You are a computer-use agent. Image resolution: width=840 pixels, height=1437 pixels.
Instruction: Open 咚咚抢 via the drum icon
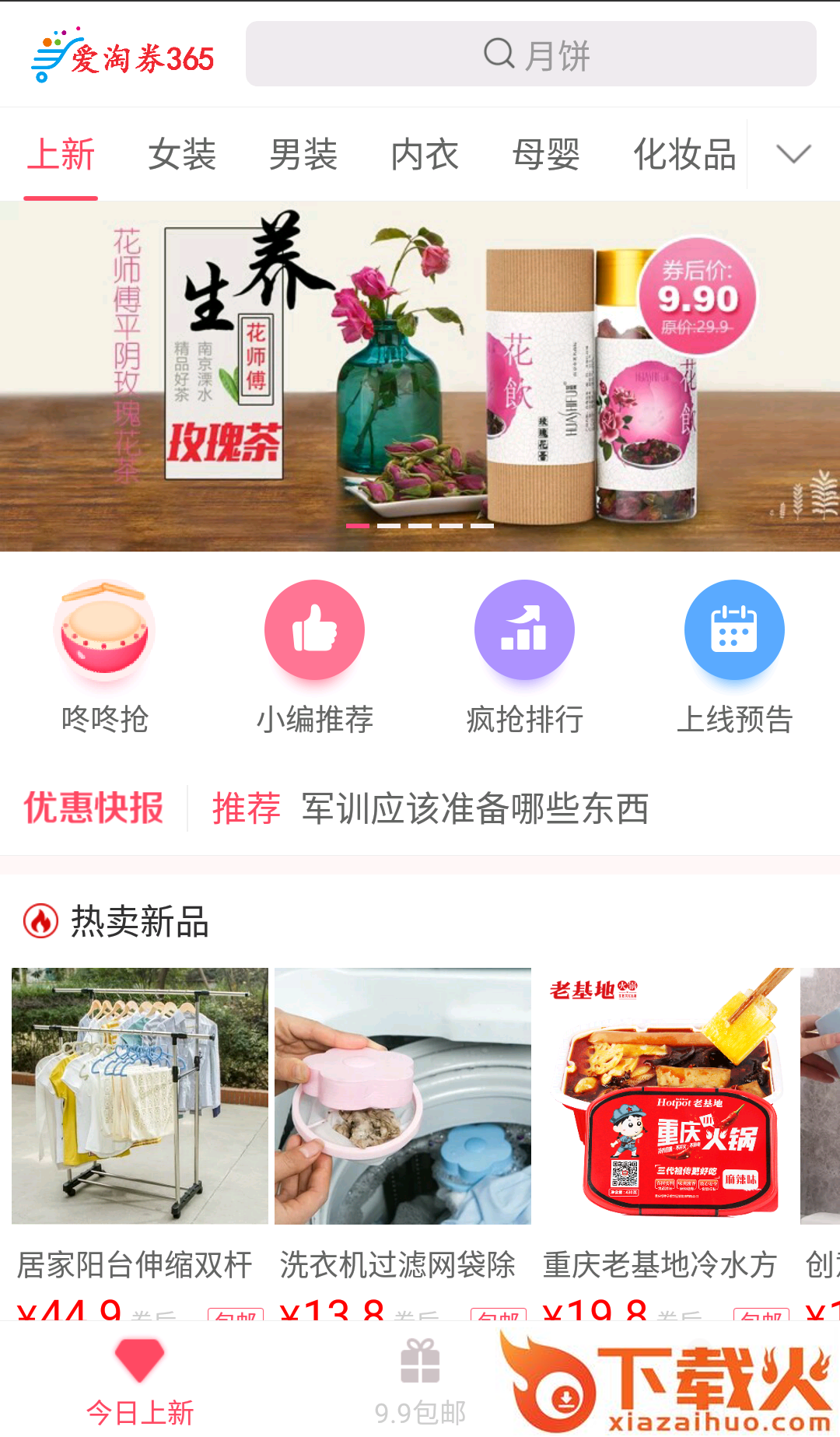click(104, 630)
